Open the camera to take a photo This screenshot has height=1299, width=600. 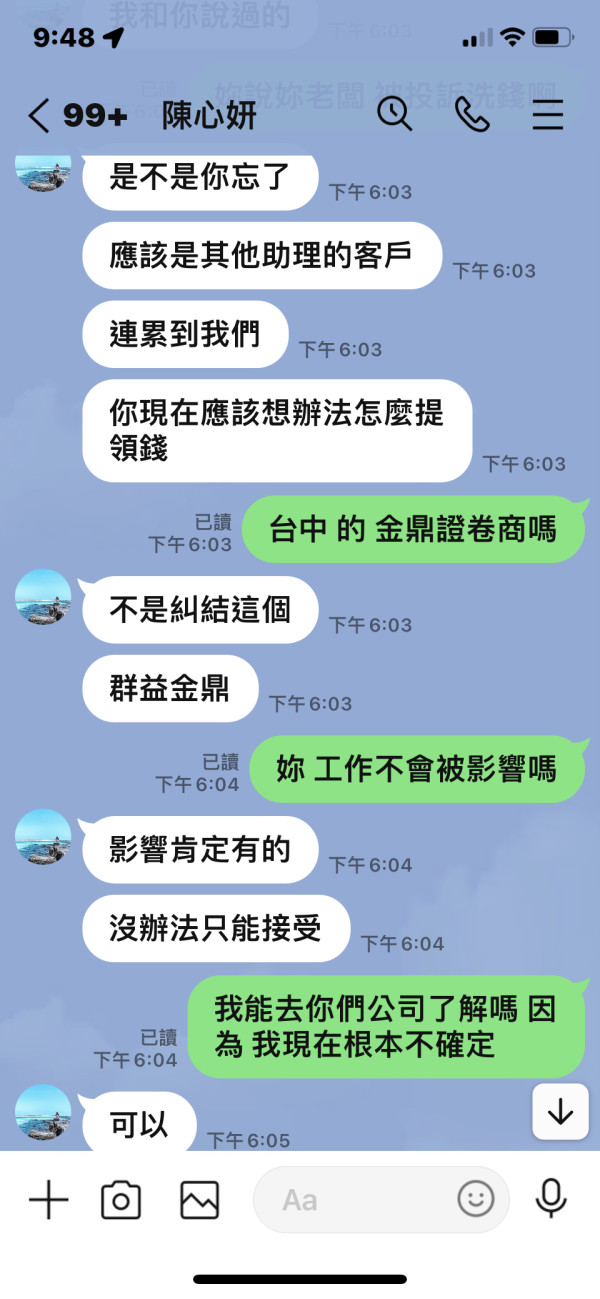[121, 1199]
